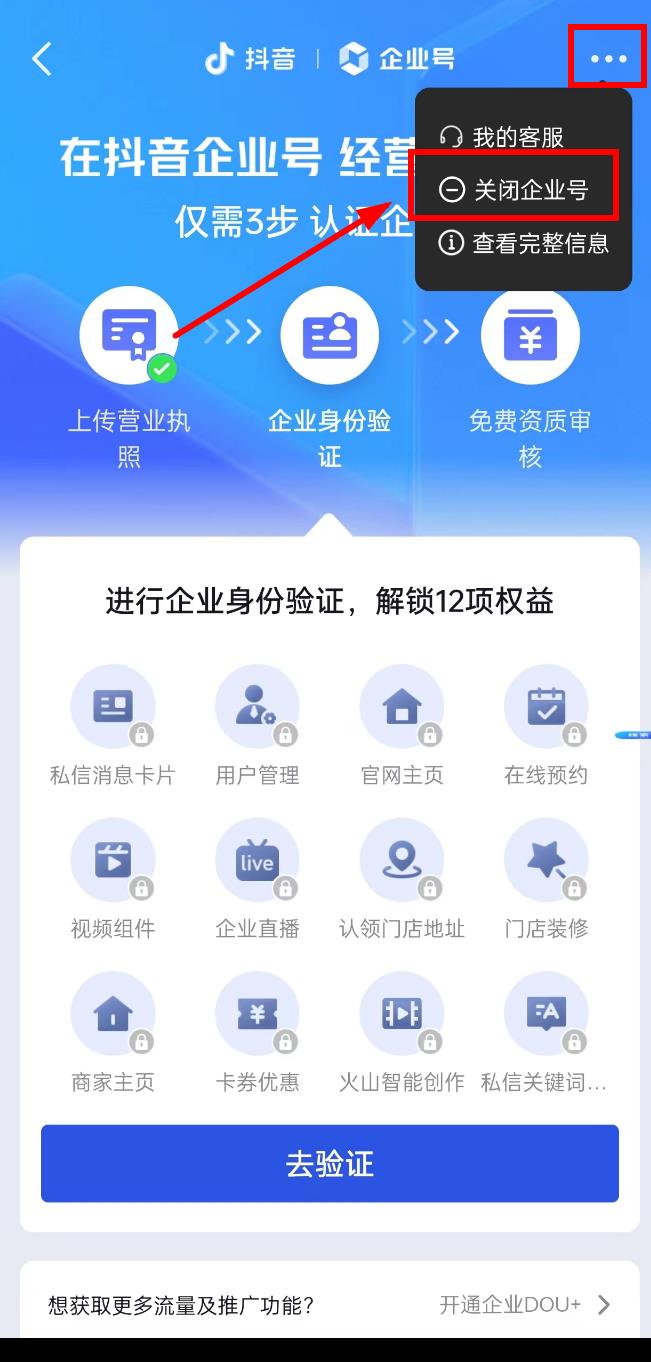651x1362 pixels.
Task: Open 我的客服 from the menu
Action: coord(503,137)
